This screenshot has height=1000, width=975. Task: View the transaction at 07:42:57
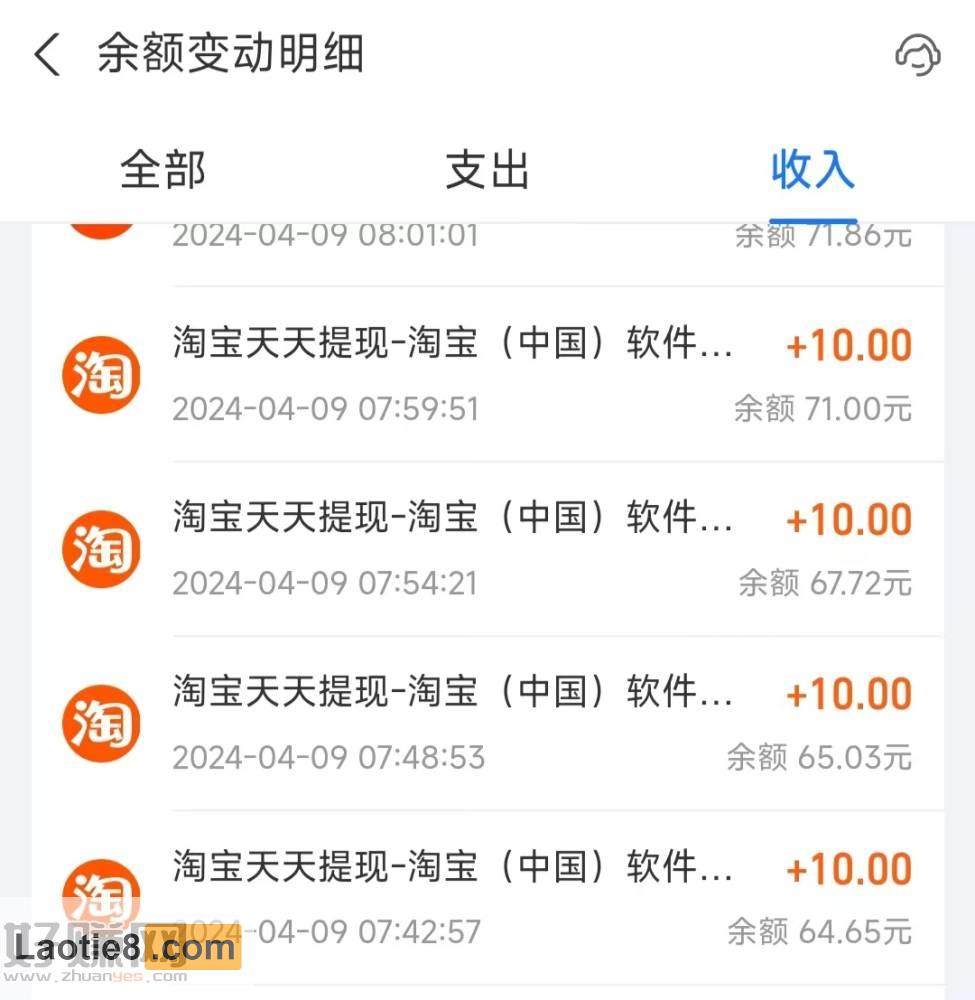tap(540, 897)
